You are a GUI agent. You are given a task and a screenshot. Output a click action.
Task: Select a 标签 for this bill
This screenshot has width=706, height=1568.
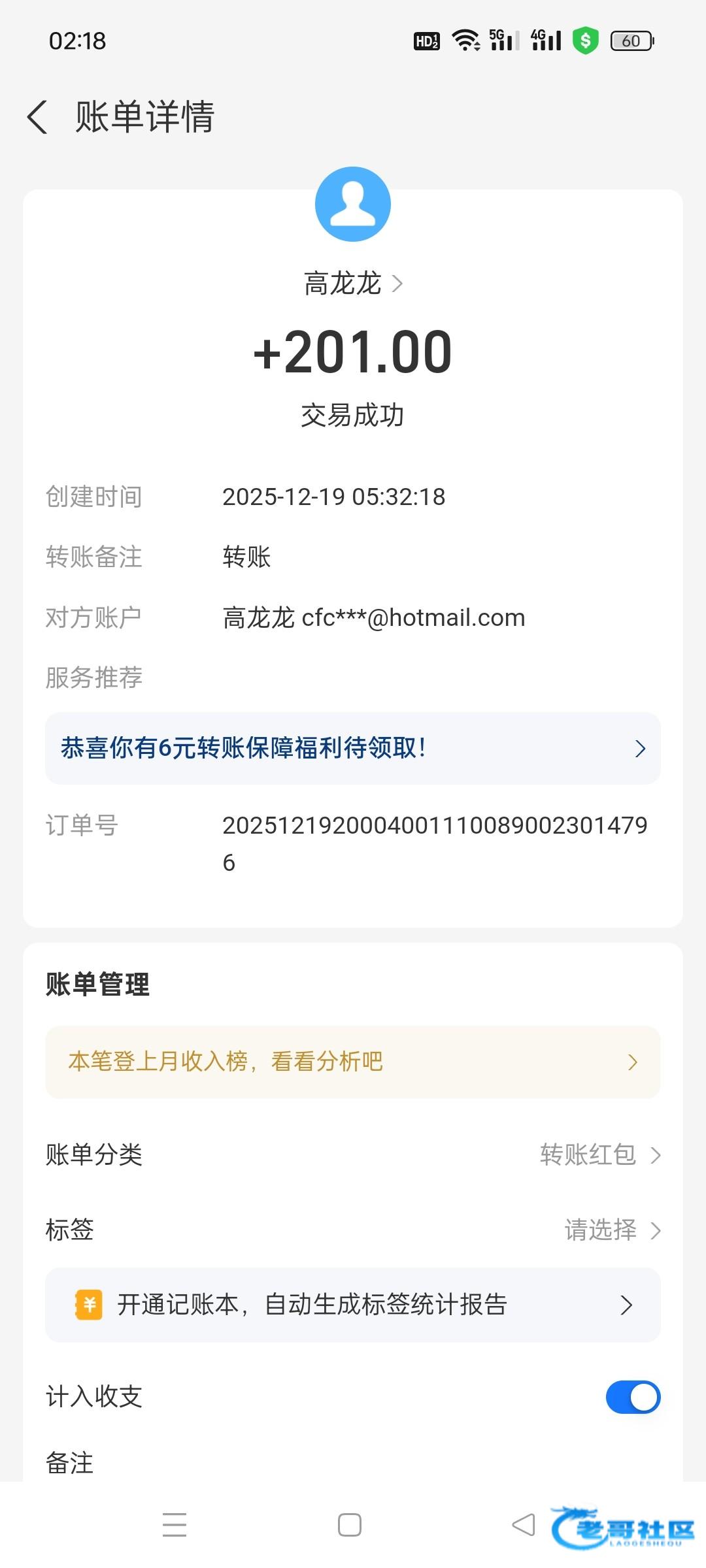pyautogui.click(x=353, y=1230)
